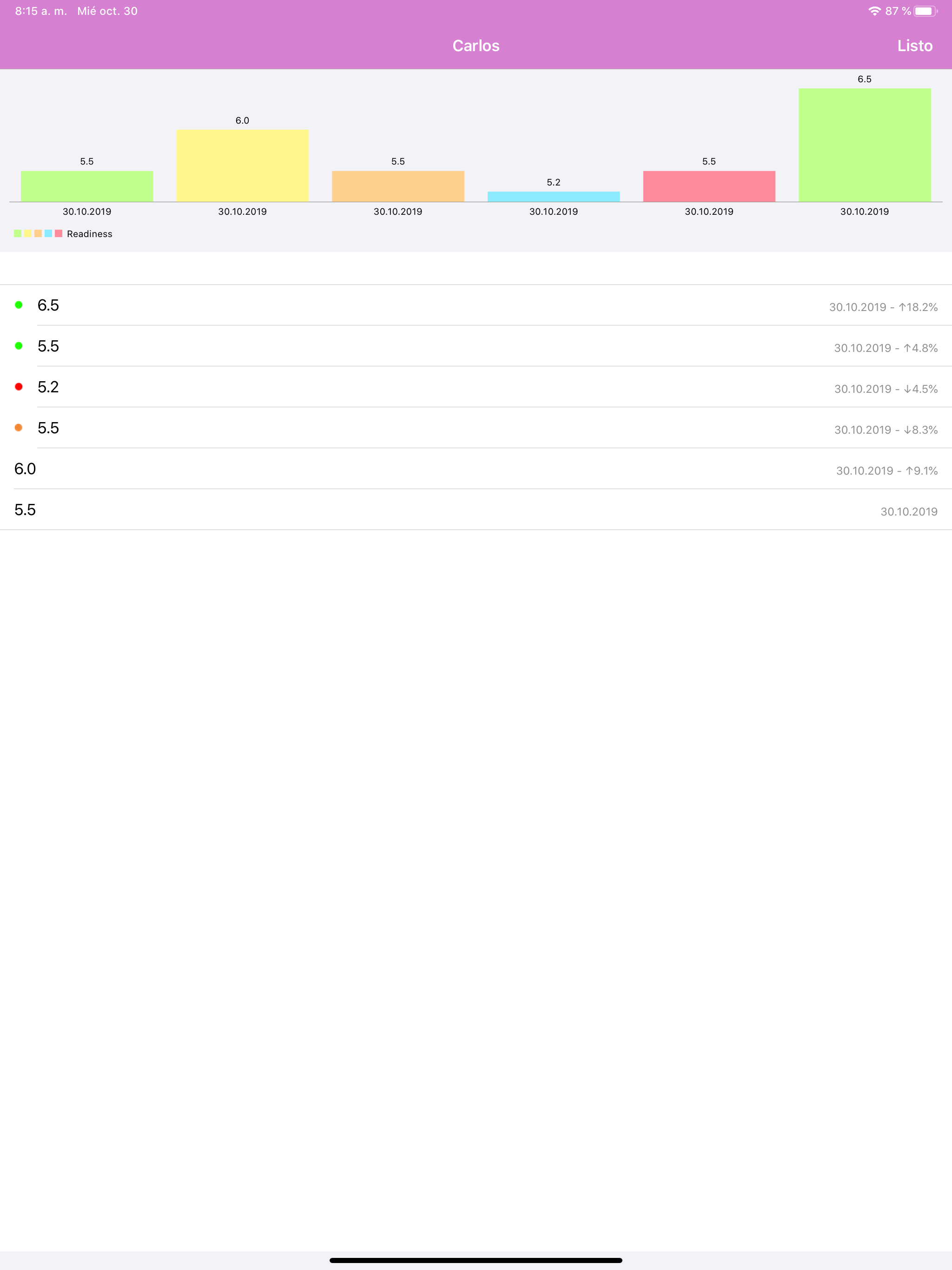Tap the Wi-Fi icon in the status bar
Image resolution: width=952 pixels, height=1270 pixels.
pos(874,10)
